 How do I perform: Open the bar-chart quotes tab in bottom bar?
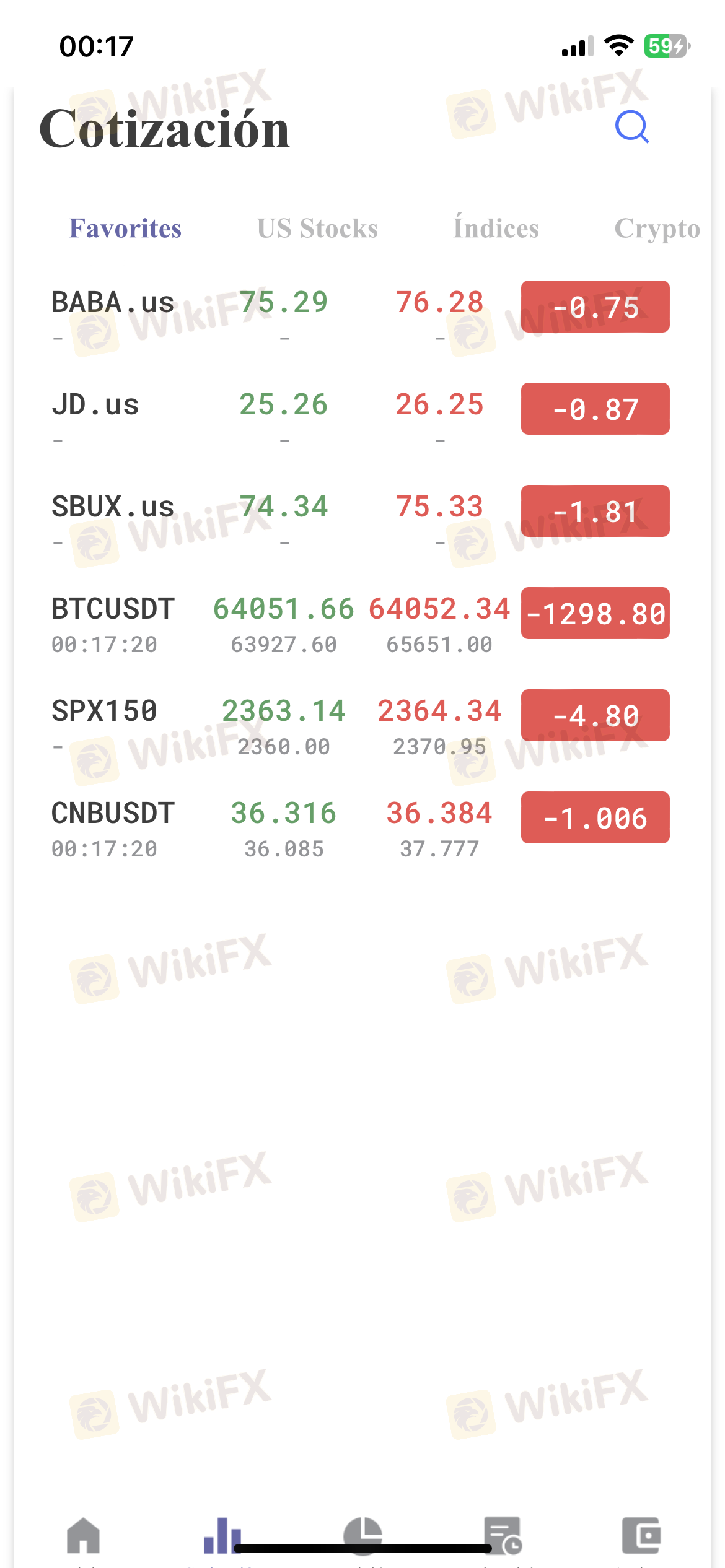pyautogui.click(x=222, y=1536)
